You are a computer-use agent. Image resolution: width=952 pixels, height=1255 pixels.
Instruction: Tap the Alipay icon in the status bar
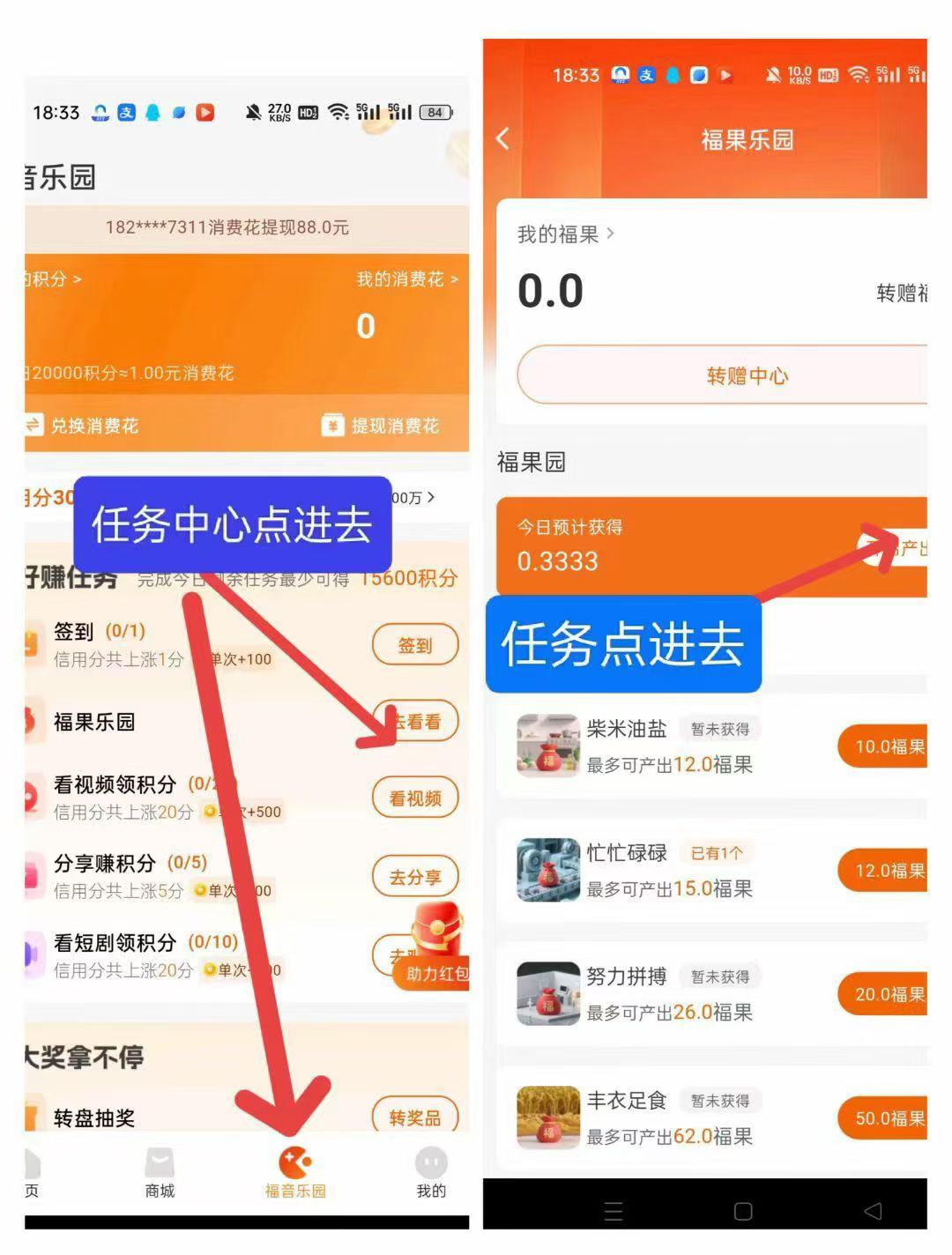pyautogui.click(x=126, y=113)
